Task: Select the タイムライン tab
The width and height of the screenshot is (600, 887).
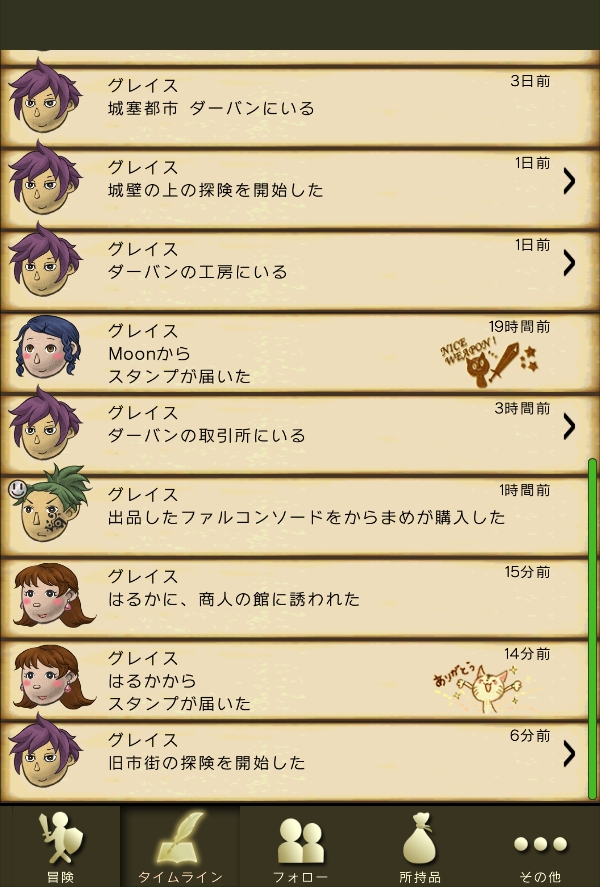Action: pos(180,846)
